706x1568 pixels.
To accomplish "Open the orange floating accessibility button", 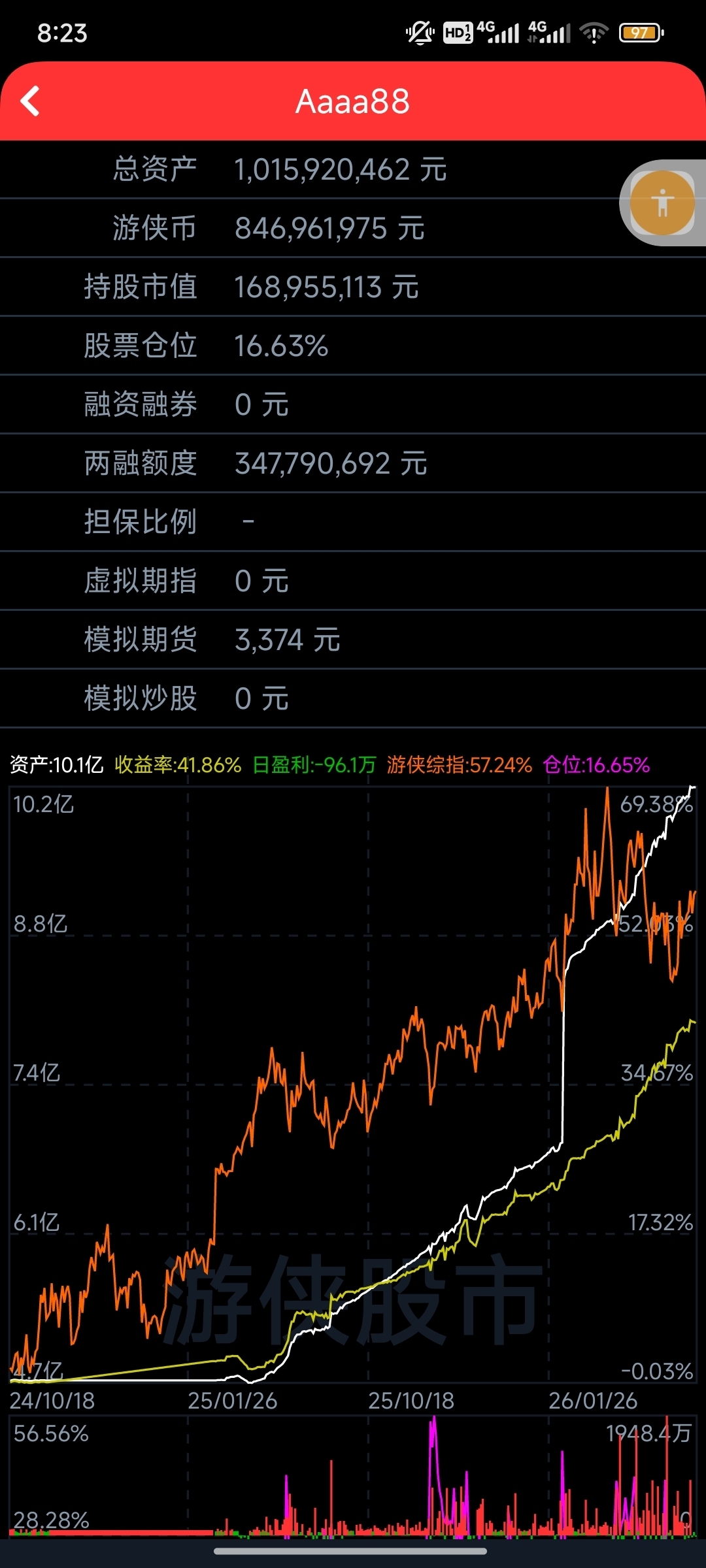I will [662, 203].
